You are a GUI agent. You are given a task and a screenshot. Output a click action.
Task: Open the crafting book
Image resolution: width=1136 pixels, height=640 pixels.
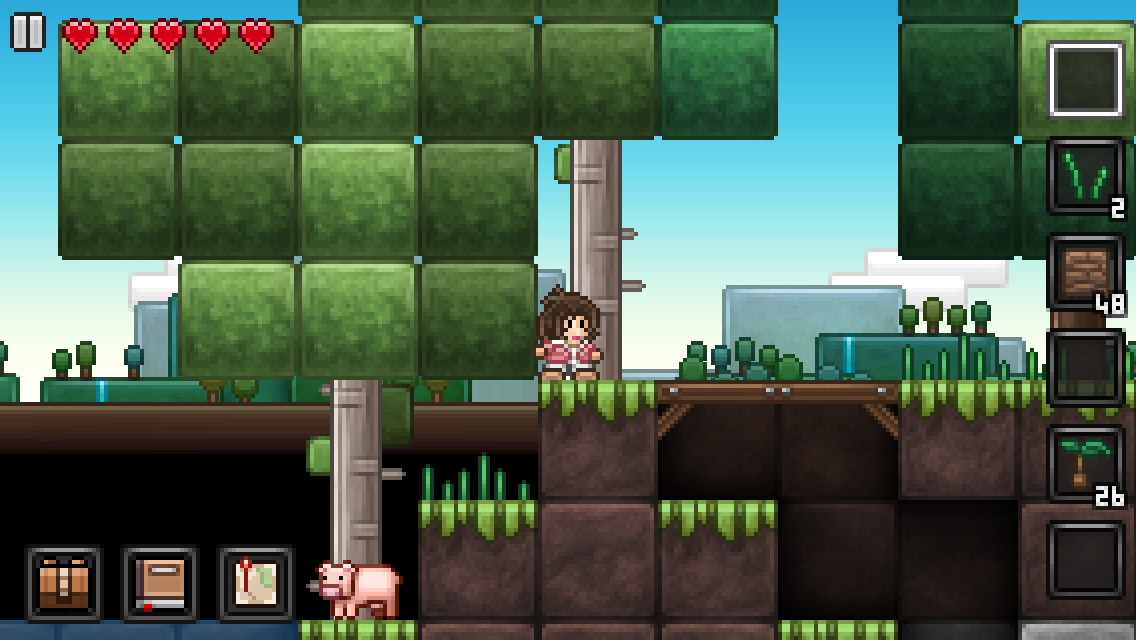tap(160, 583)
